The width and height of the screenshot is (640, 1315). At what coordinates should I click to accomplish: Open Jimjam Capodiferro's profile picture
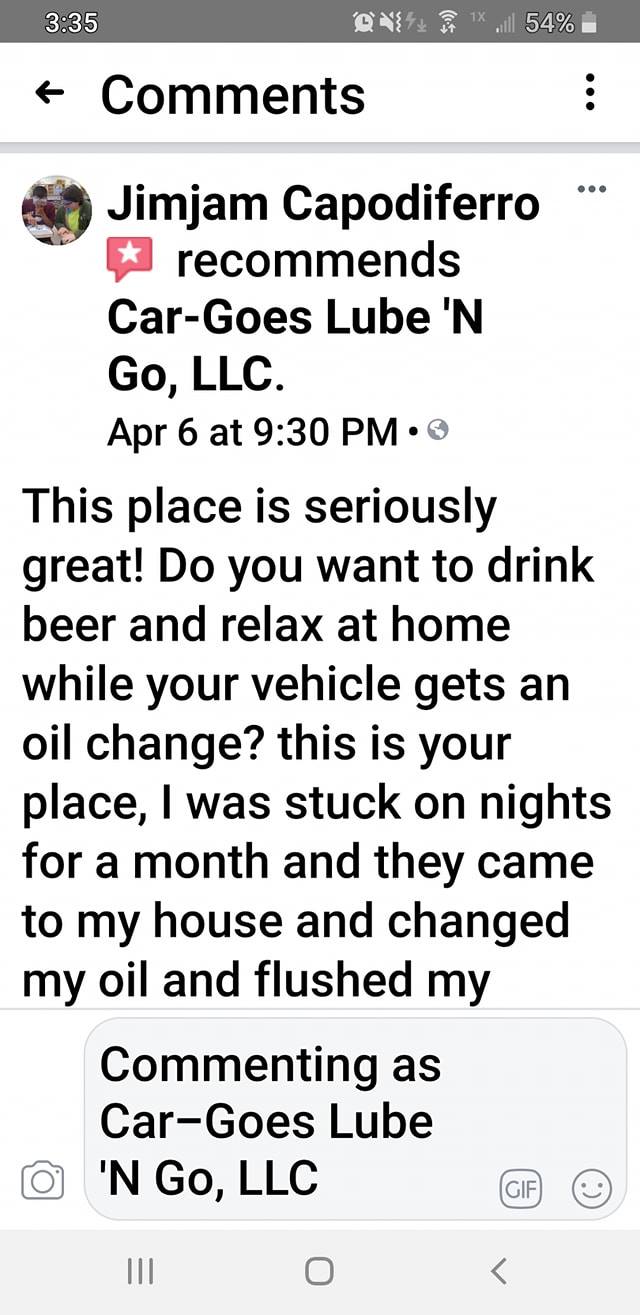[x=57, y=210]
